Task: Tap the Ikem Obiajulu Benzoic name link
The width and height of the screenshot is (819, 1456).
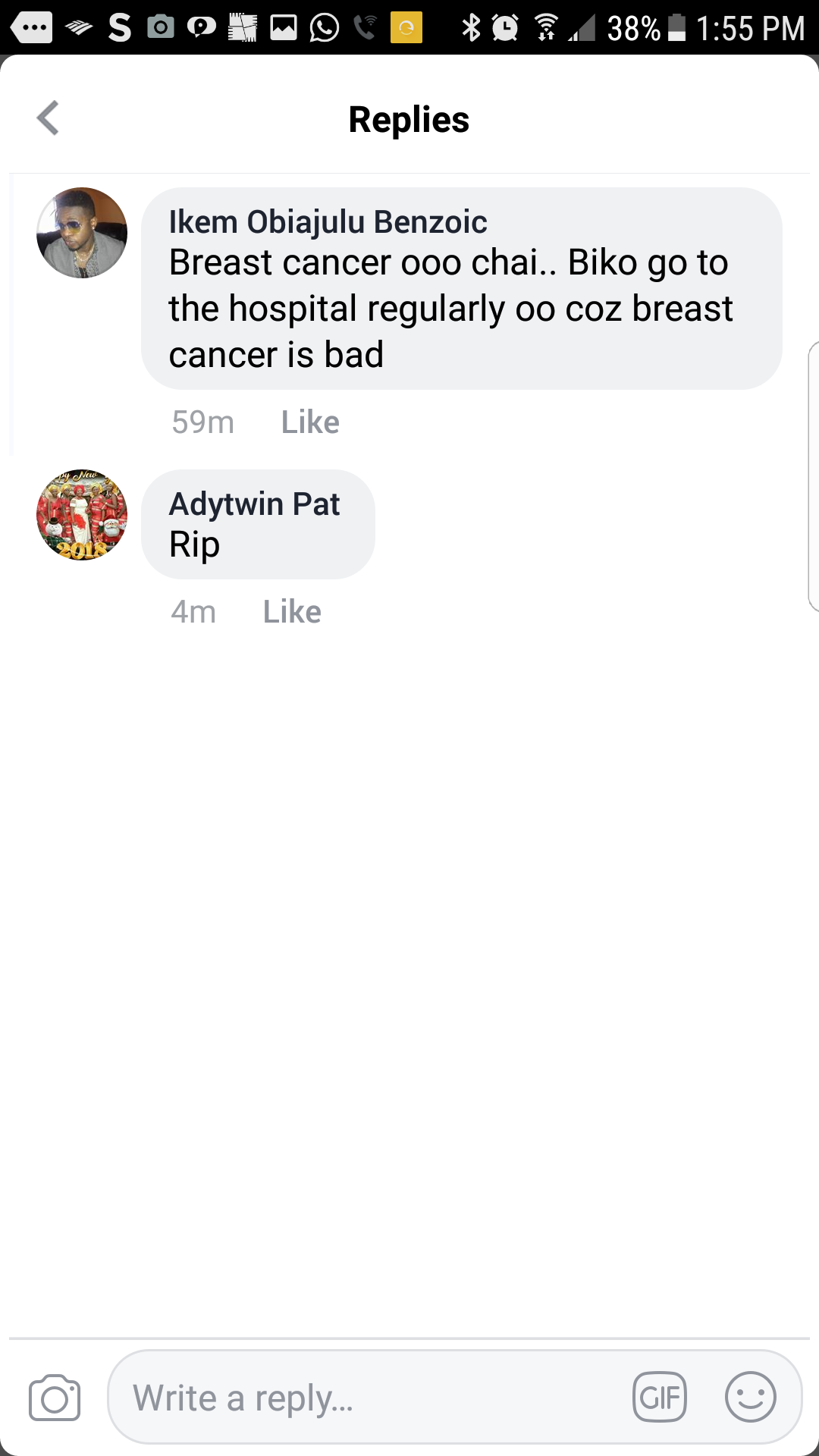Action: 328,222
